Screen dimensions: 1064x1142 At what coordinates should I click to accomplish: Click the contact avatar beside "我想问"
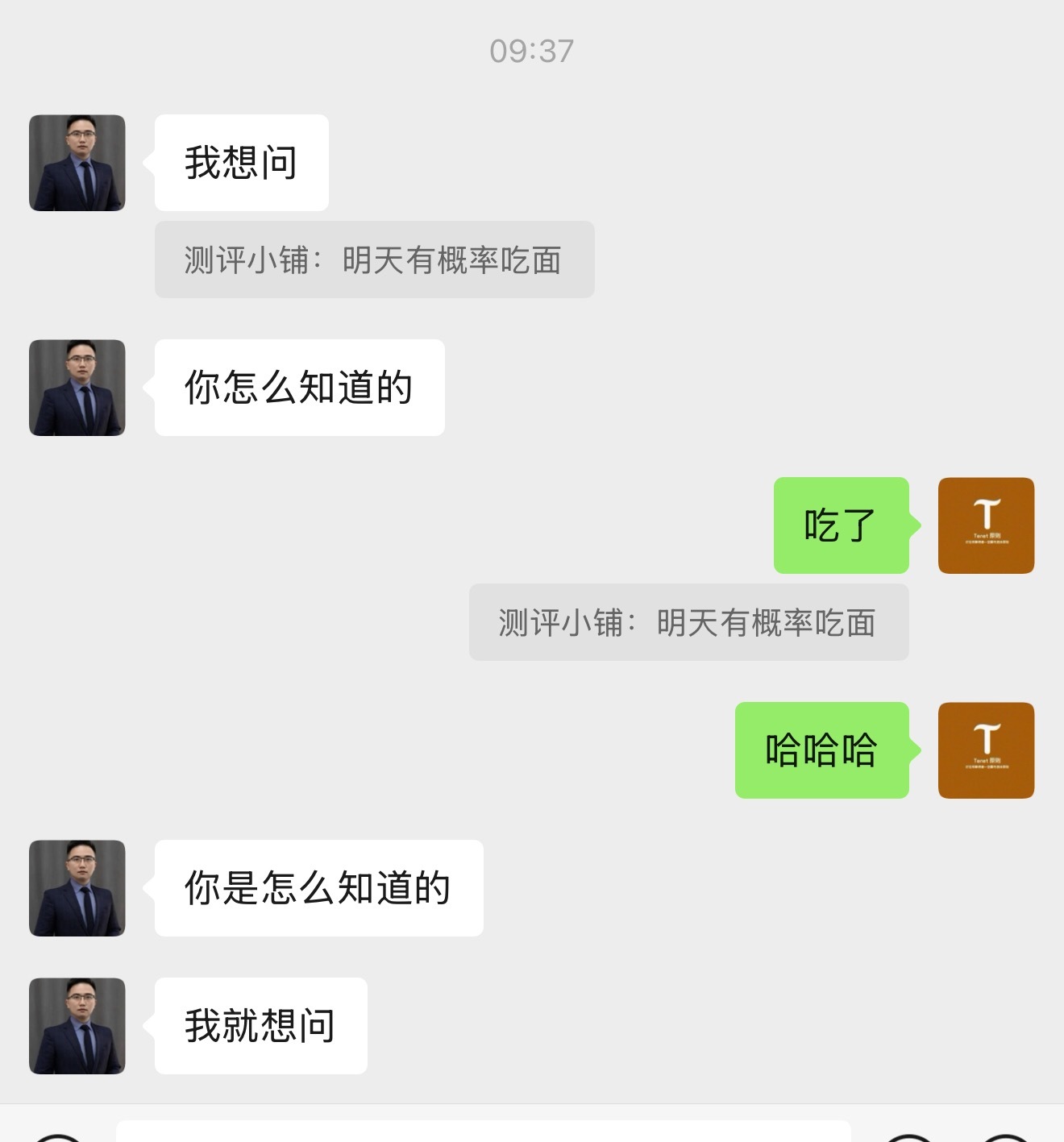(x=77, y=162)
